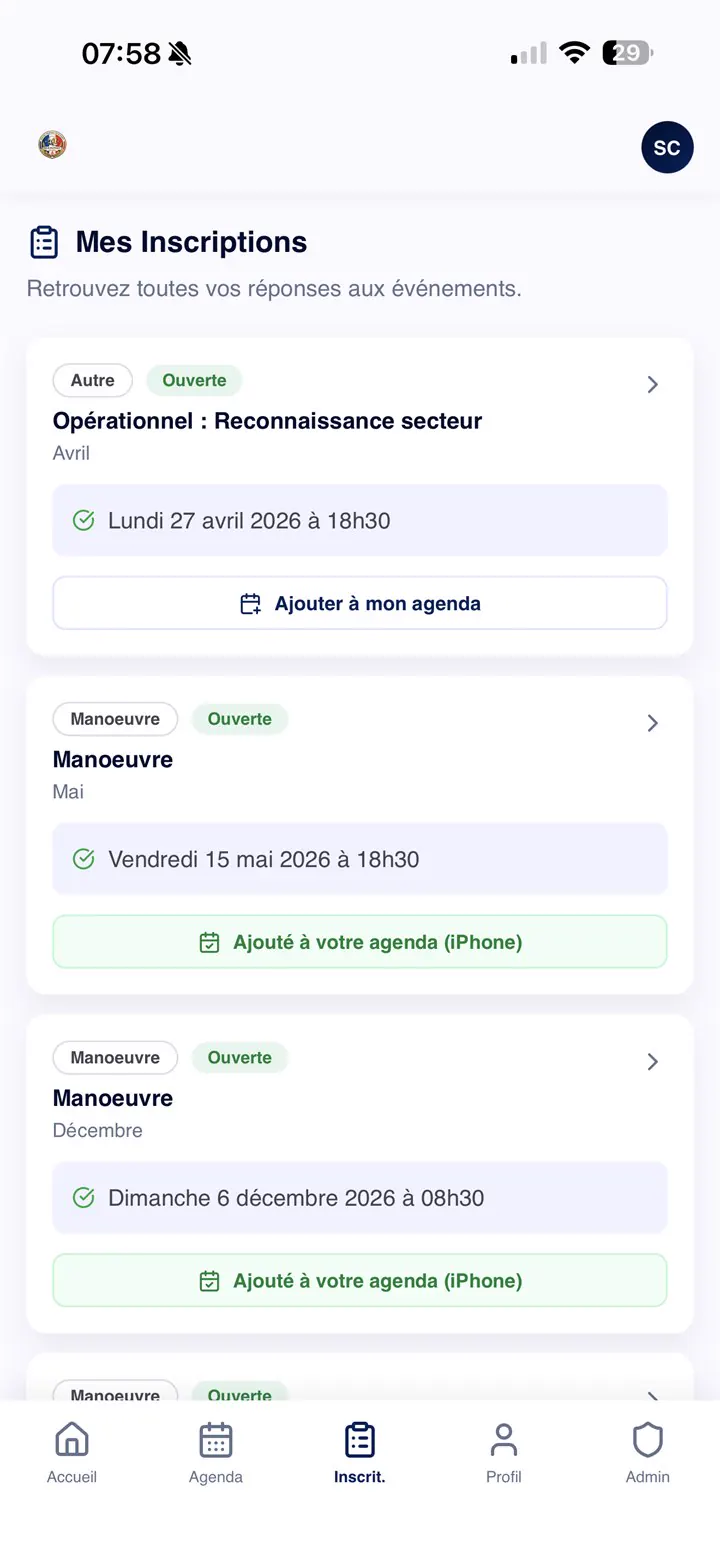The width and height of the screenshot is (720, 1564).
Task: Tap Ajouté à votre agenda on the Mai event
Action: point(360,941)
